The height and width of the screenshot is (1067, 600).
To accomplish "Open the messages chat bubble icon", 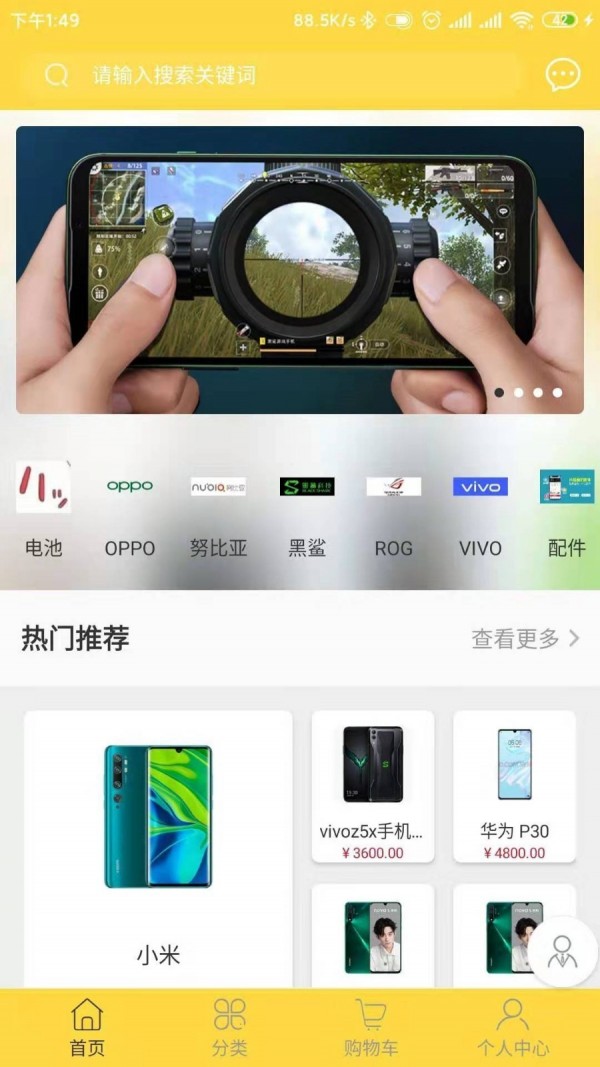I will coord(562,75).
